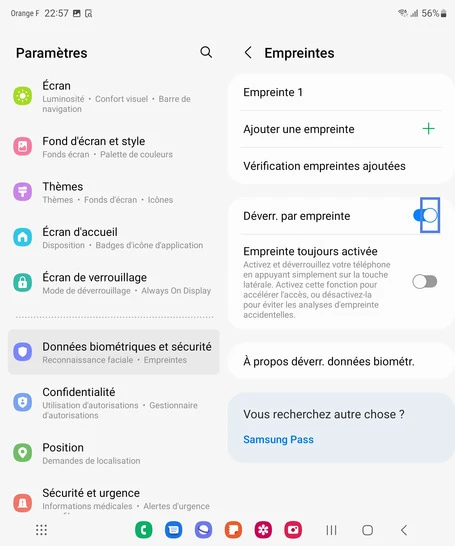
Task: Open the app drawer grid in taskbar
Action: point(41,530)
